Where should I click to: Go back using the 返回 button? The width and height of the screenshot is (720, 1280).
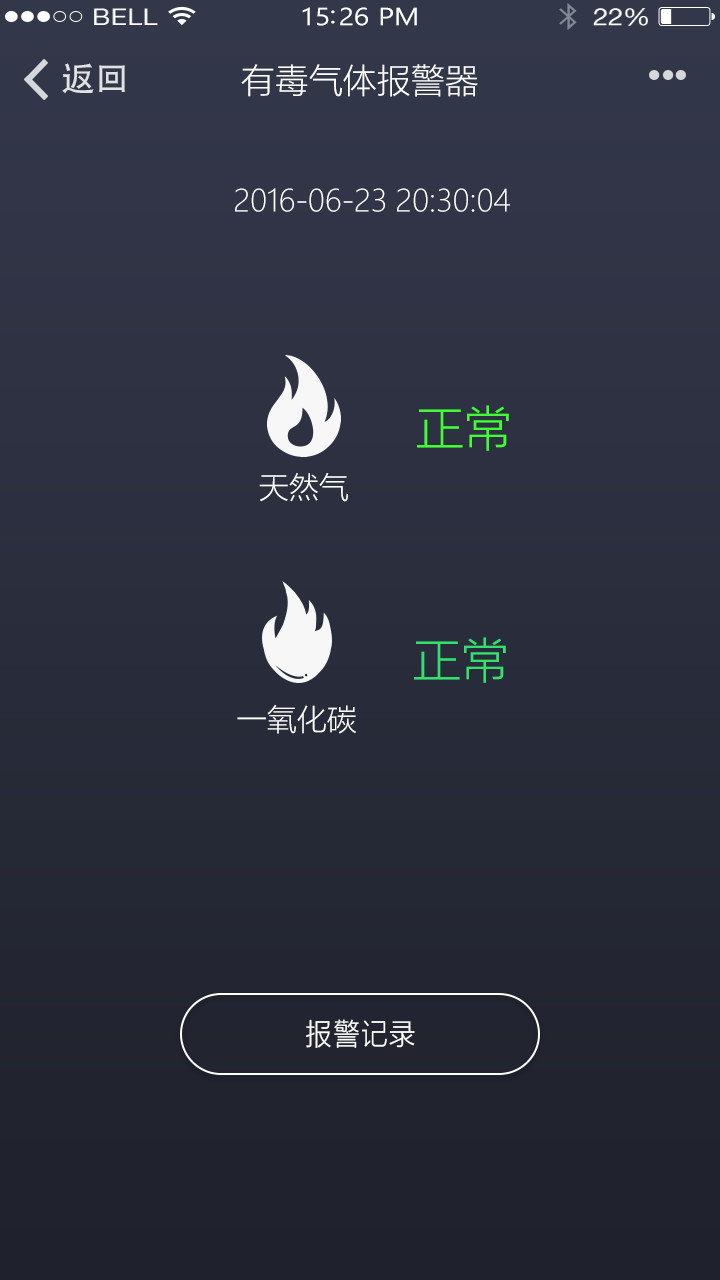pyautogui.click(x=76, y=79)
